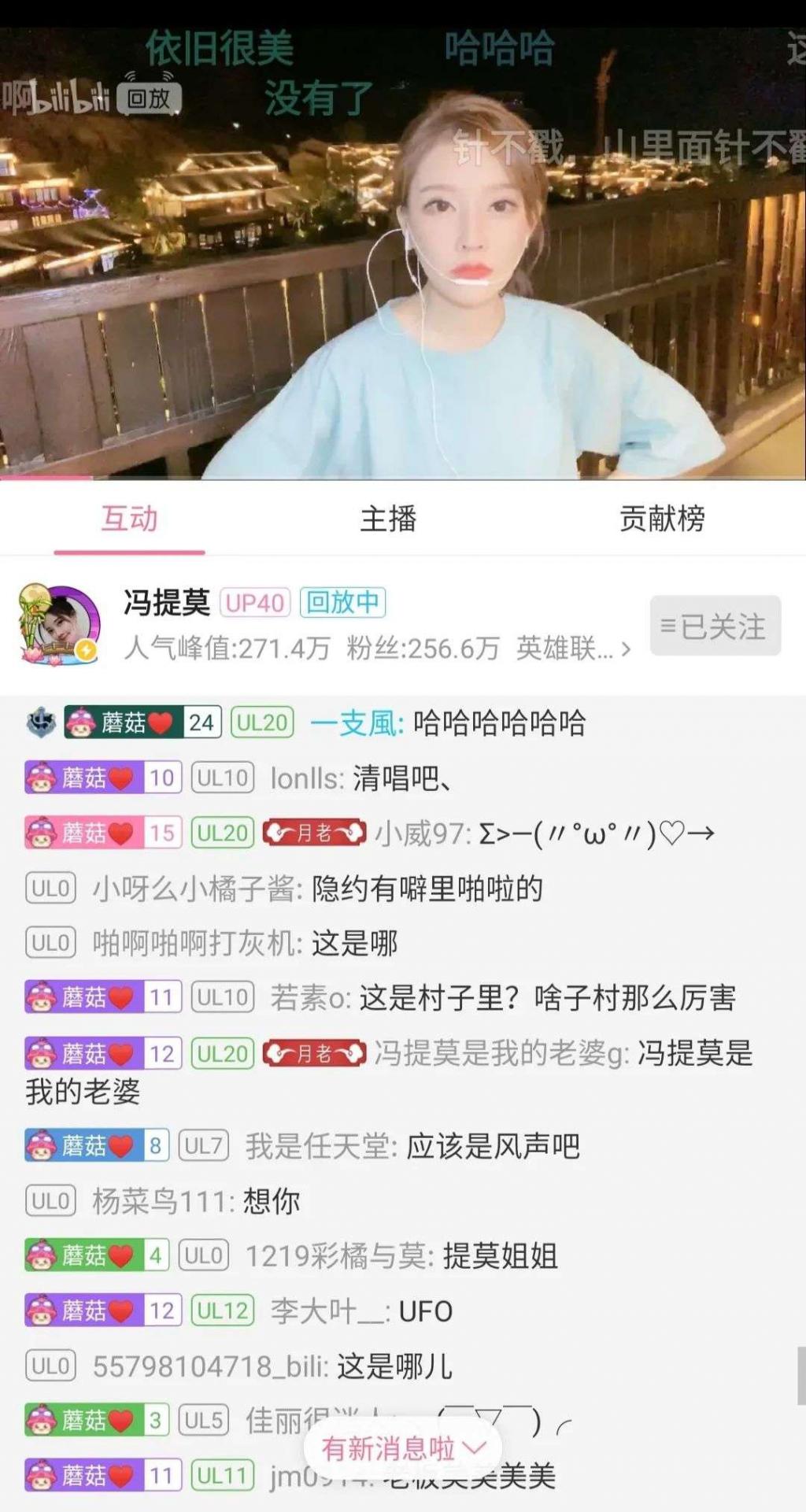This screenshot has height=1512, width=806.
Task: Tap the 已关注 follow button
Action: click(x=715, y=627)
